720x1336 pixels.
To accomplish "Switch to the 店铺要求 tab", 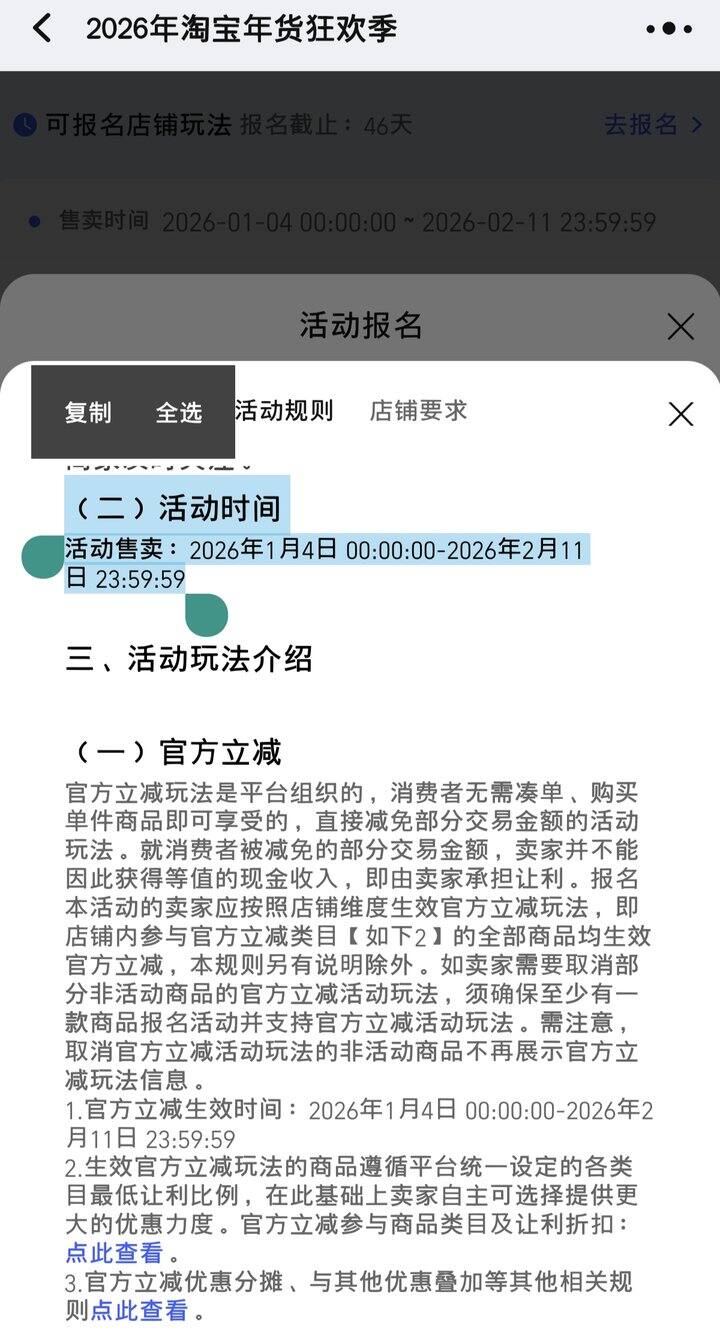I will point(418,410).
